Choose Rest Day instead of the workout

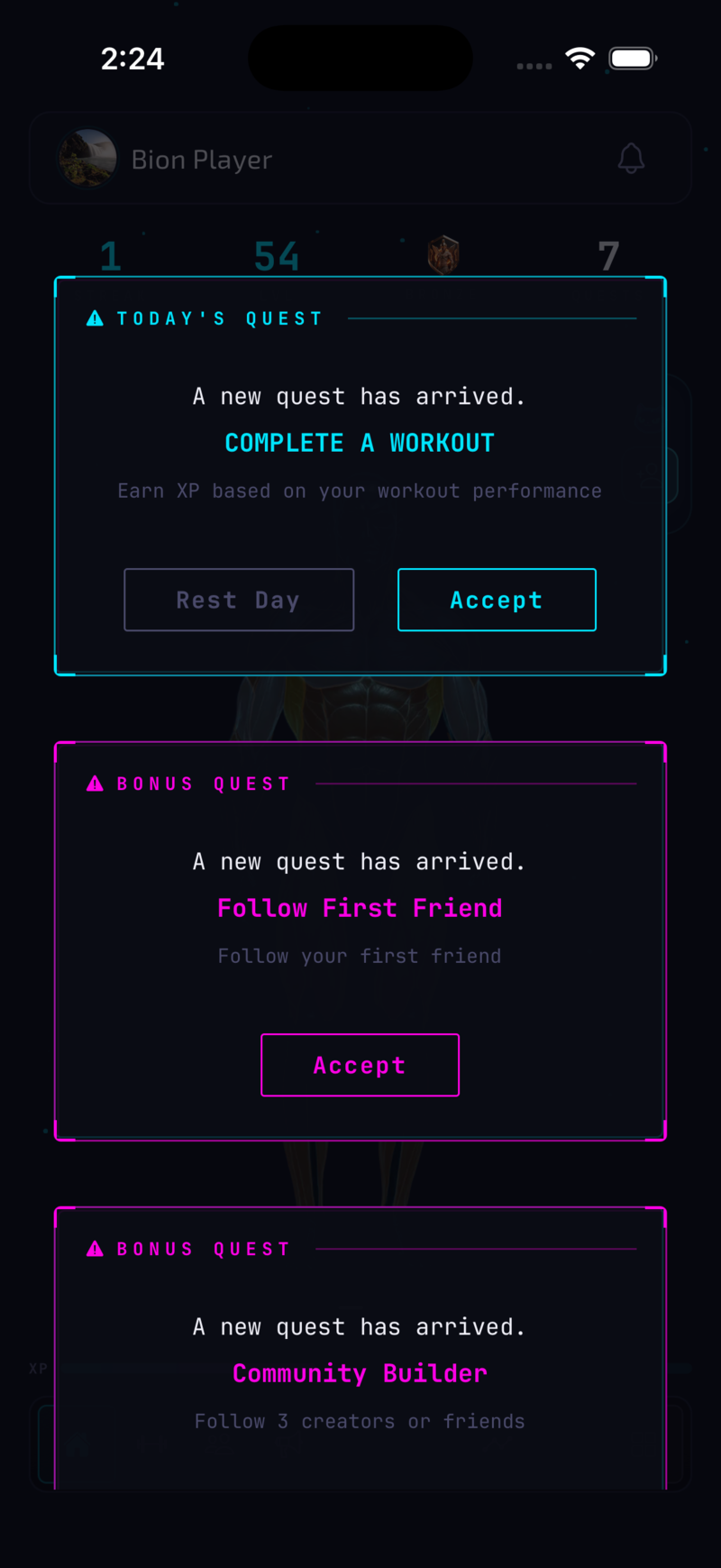click(x=239, y=600)
